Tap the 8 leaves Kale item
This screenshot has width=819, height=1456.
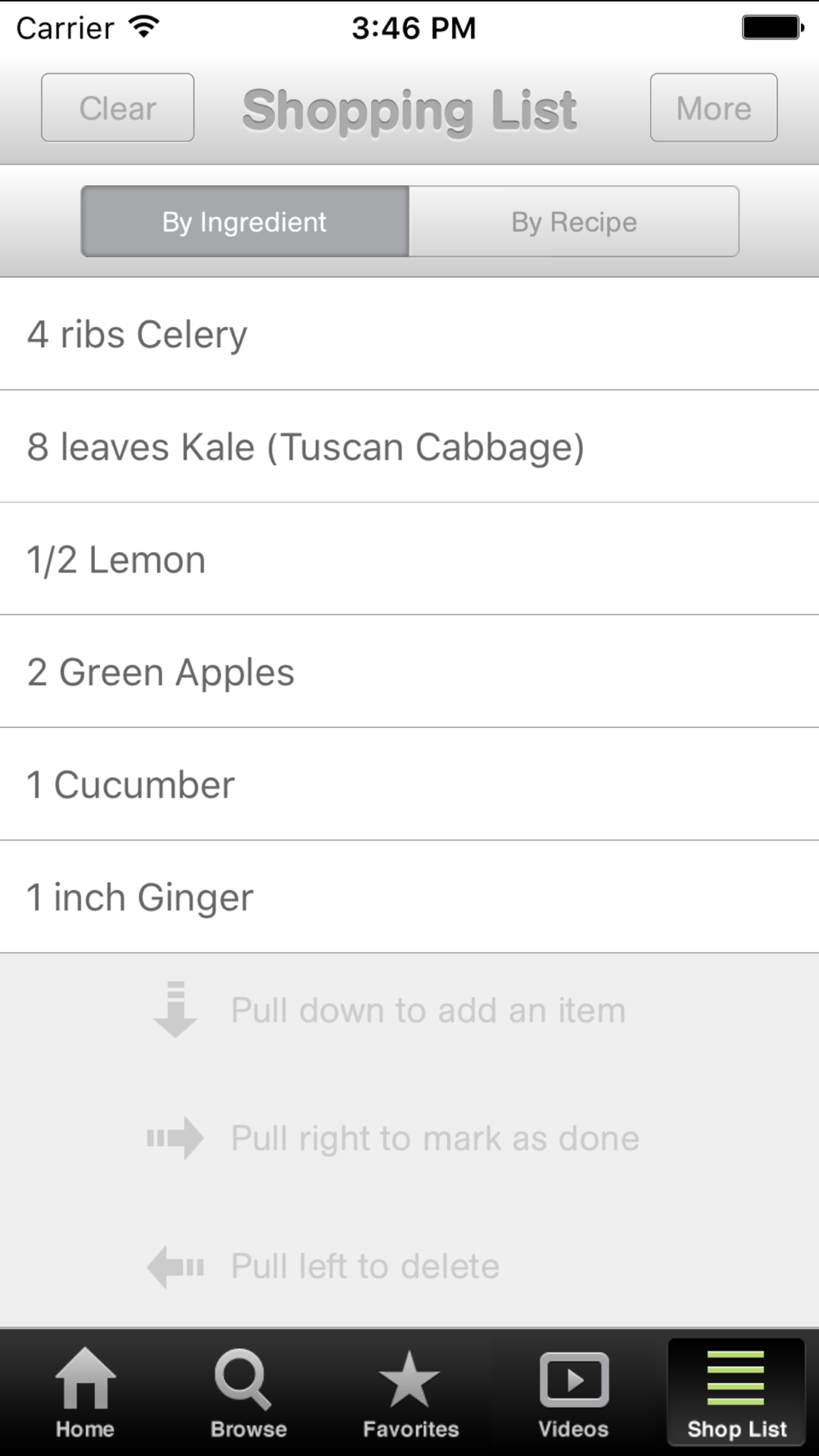tap(409, 446)
